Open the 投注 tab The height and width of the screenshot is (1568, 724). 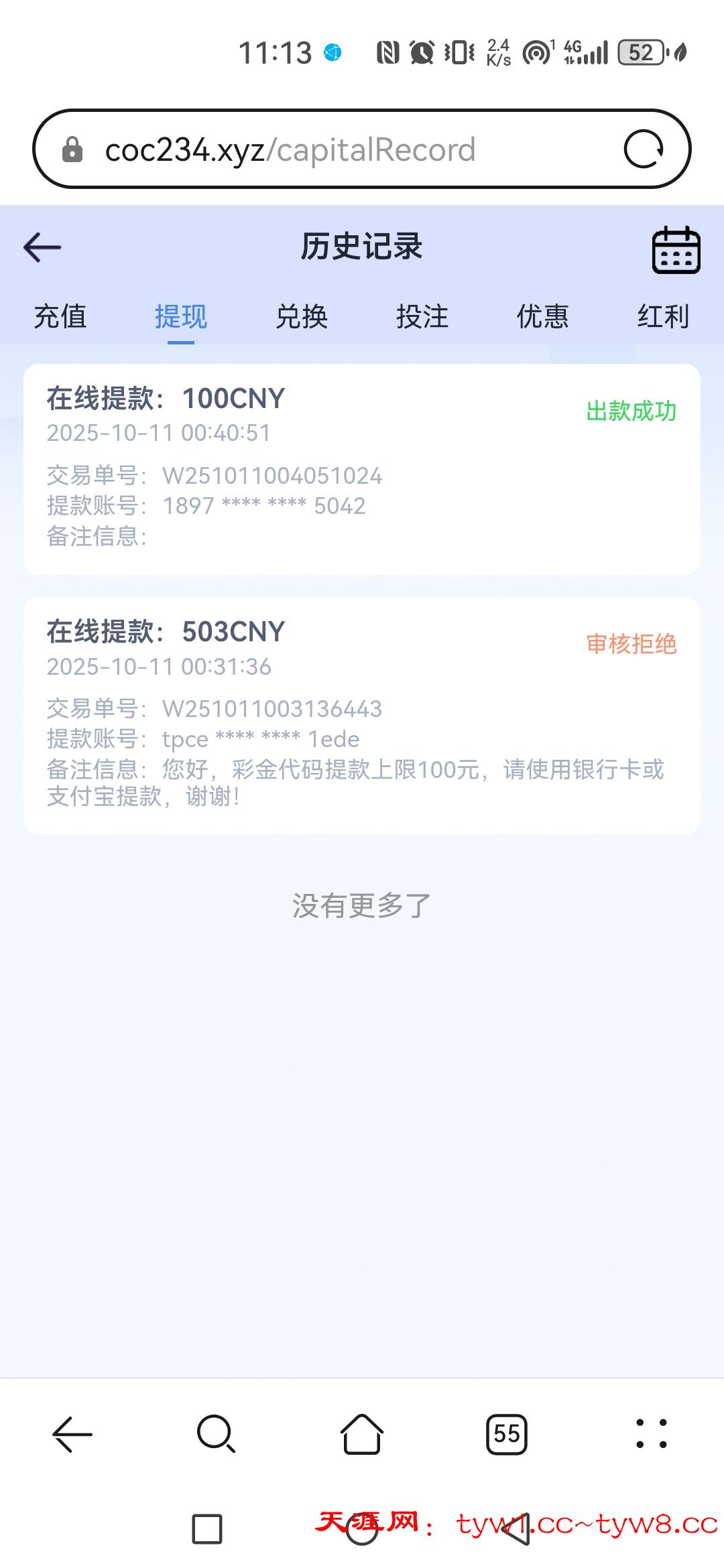tap(422, 316)
